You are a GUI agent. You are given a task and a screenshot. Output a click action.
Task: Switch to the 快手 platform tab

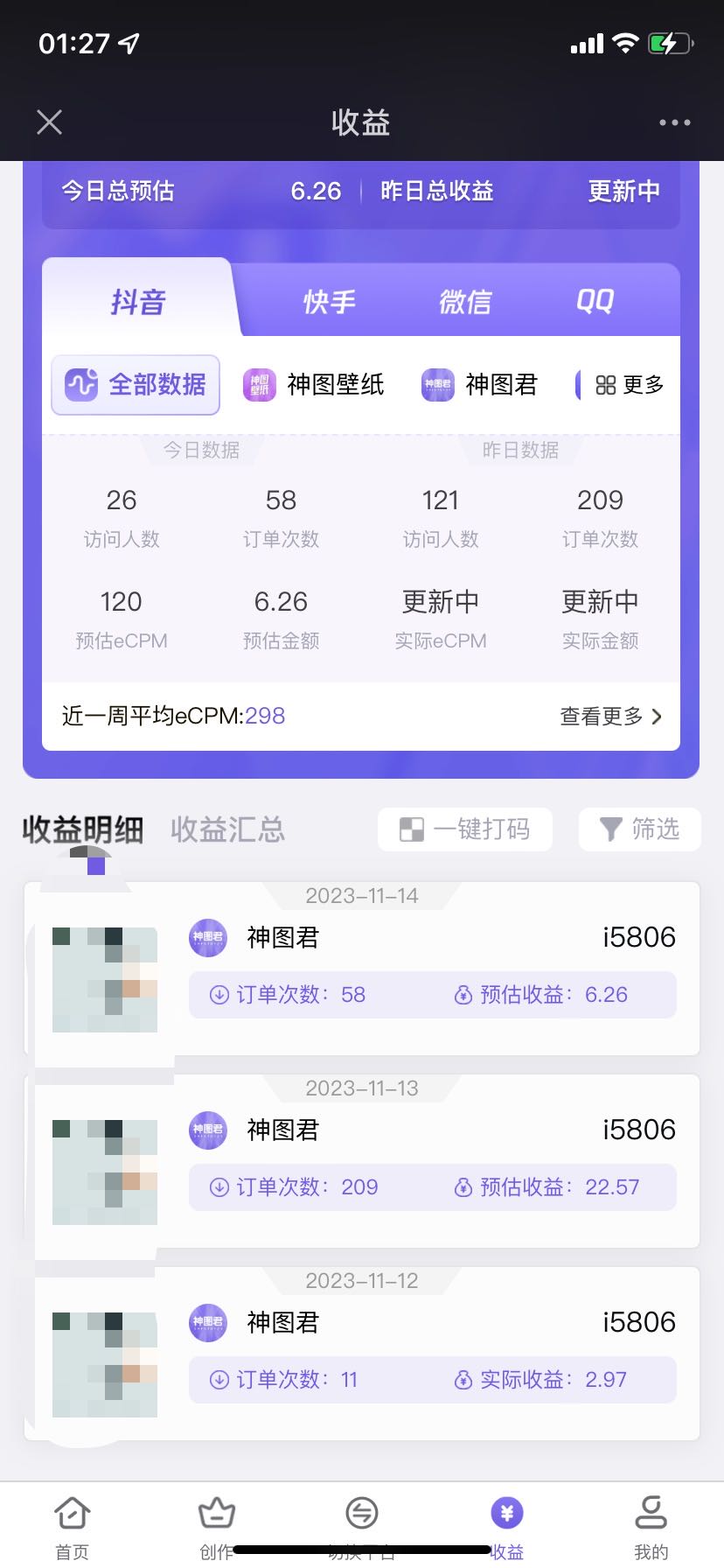(329, 302)
